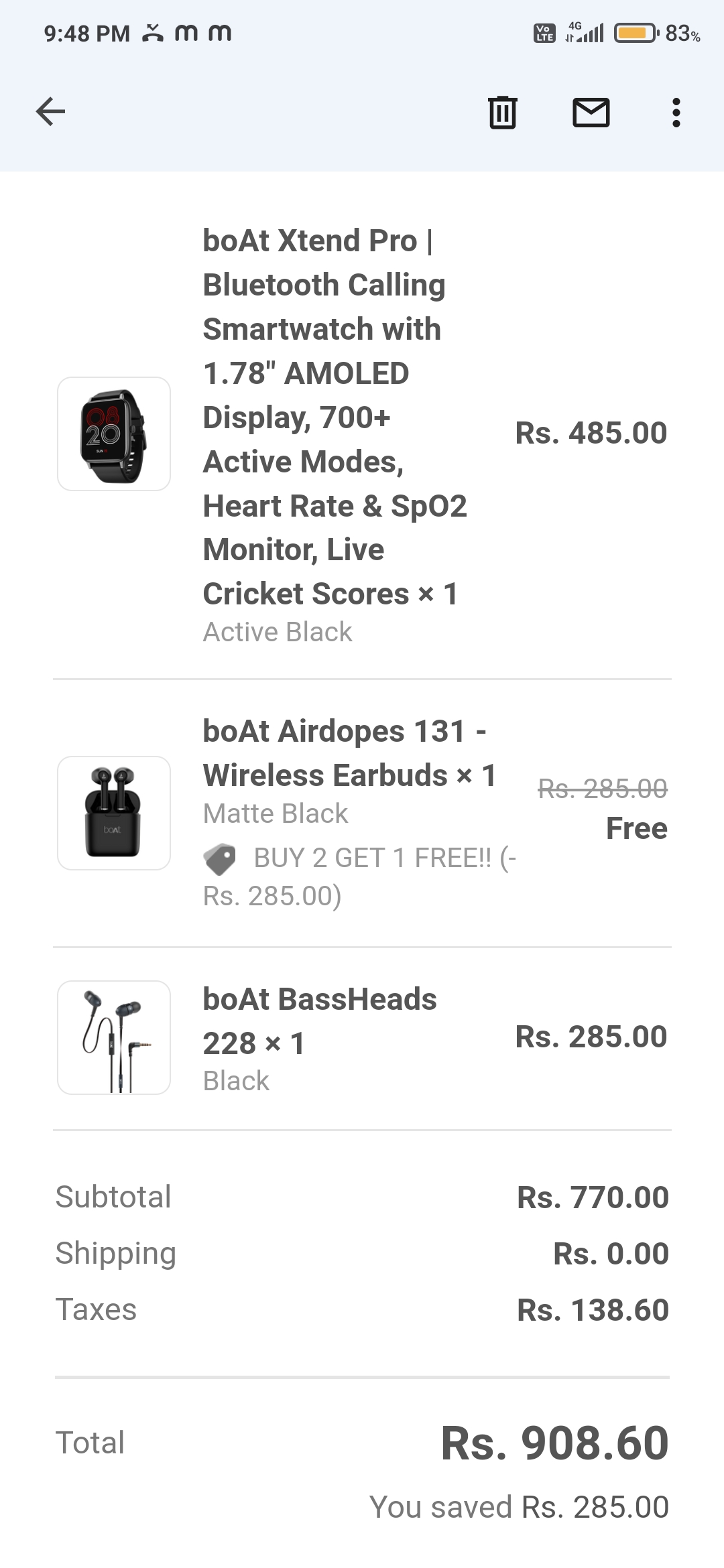Delete this email with the trash icon
The image size is (724, 1568).
[502, 112]
